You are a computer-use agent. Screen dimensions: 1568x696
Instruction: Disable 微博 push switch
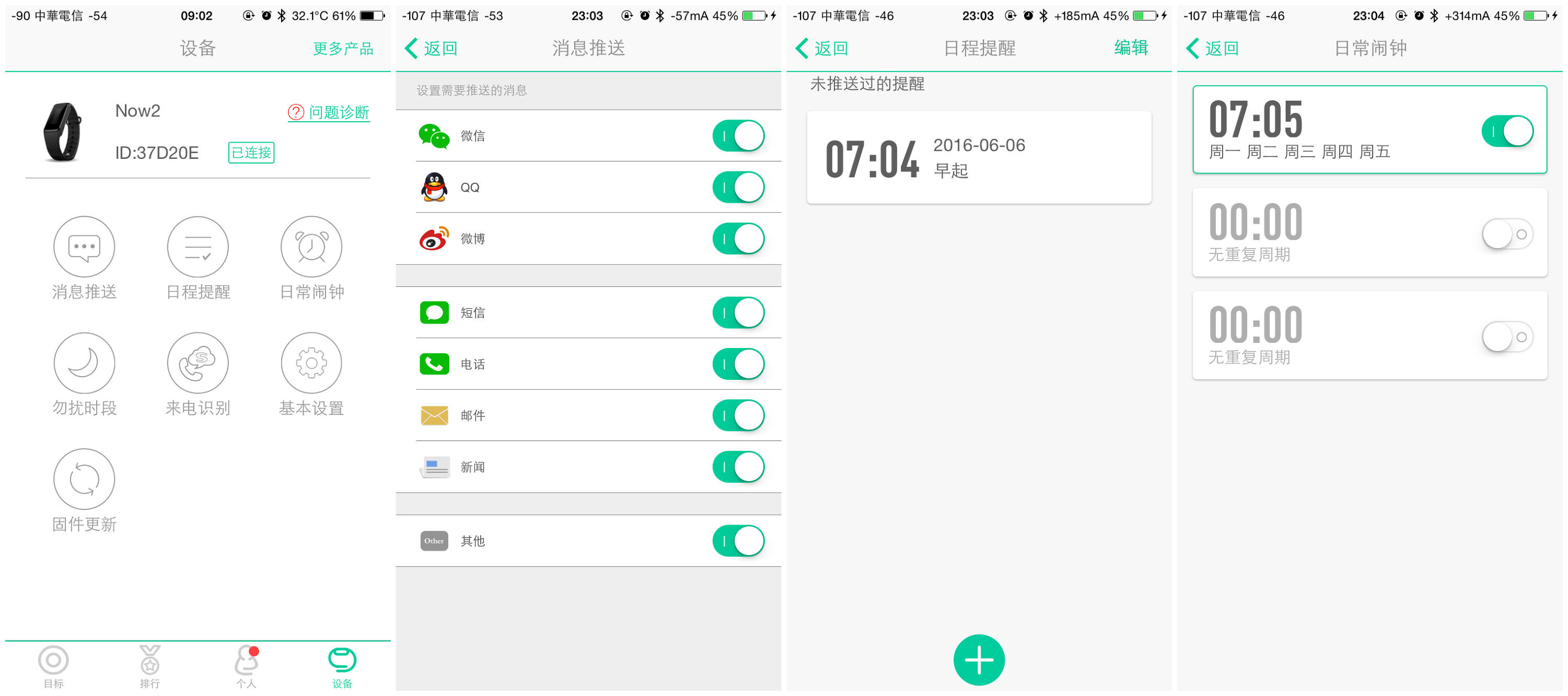point(738,239)
